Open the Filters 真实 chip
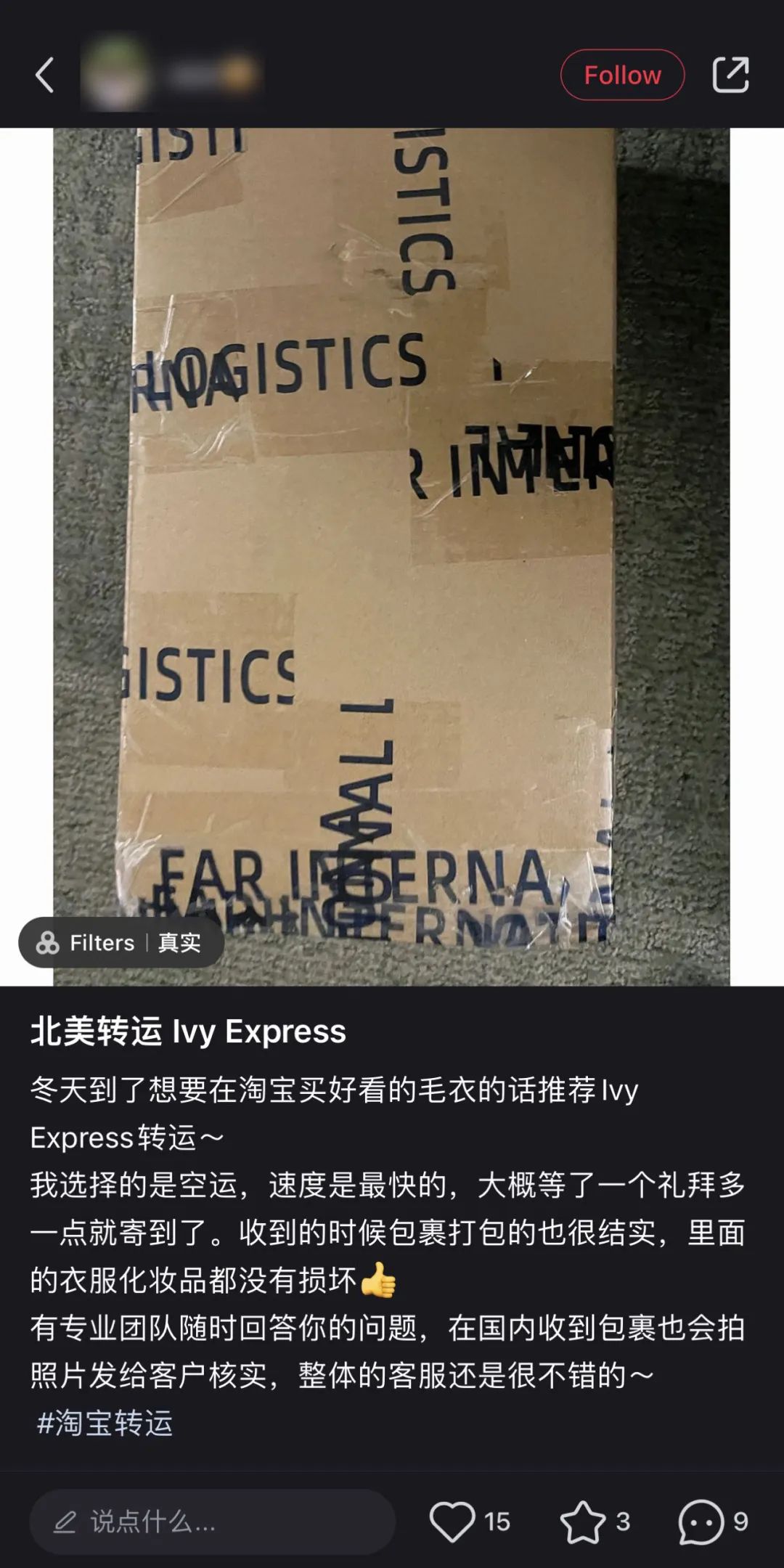This screenshot has width=784, height=1568. 121,942
